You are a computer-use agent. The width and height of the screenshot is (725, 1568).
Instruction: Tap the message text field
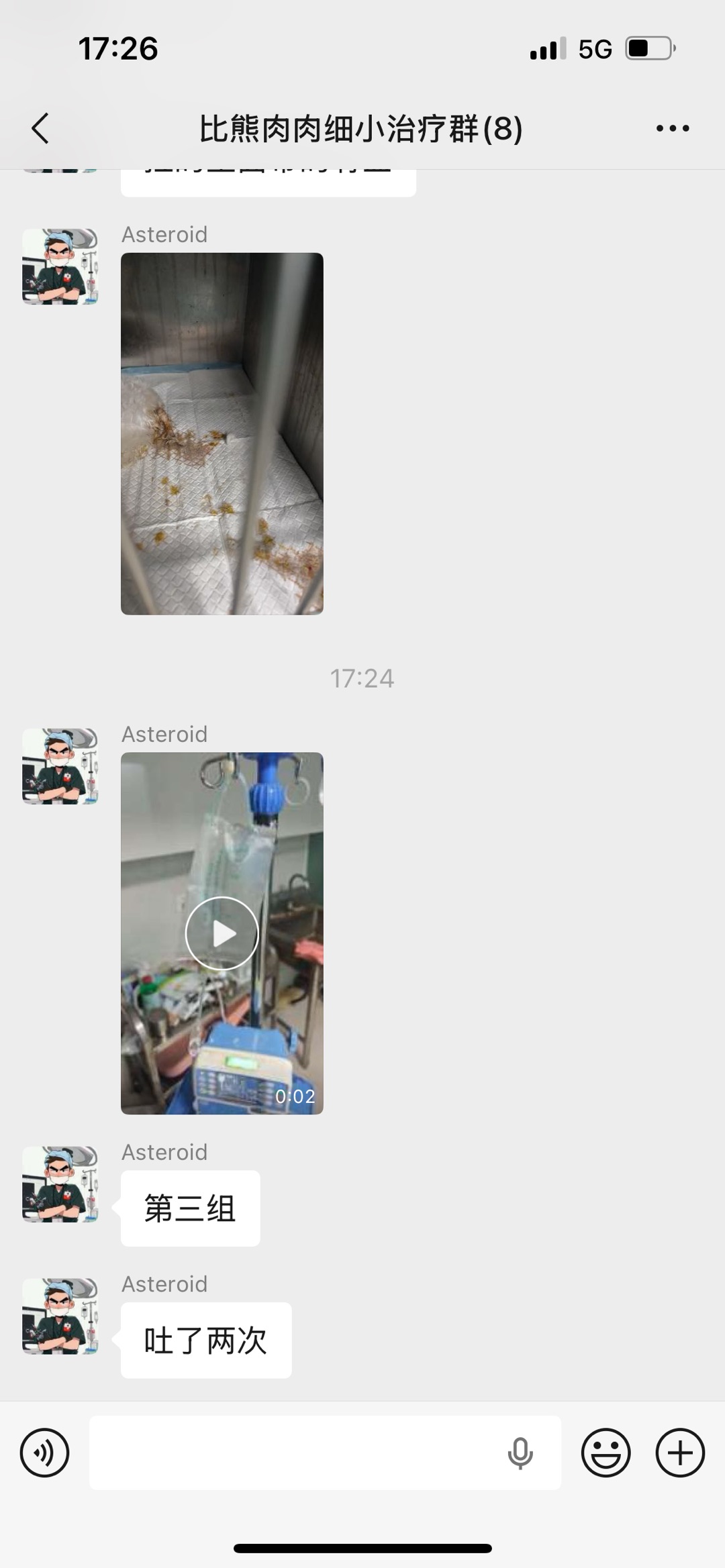[295, 1453]
